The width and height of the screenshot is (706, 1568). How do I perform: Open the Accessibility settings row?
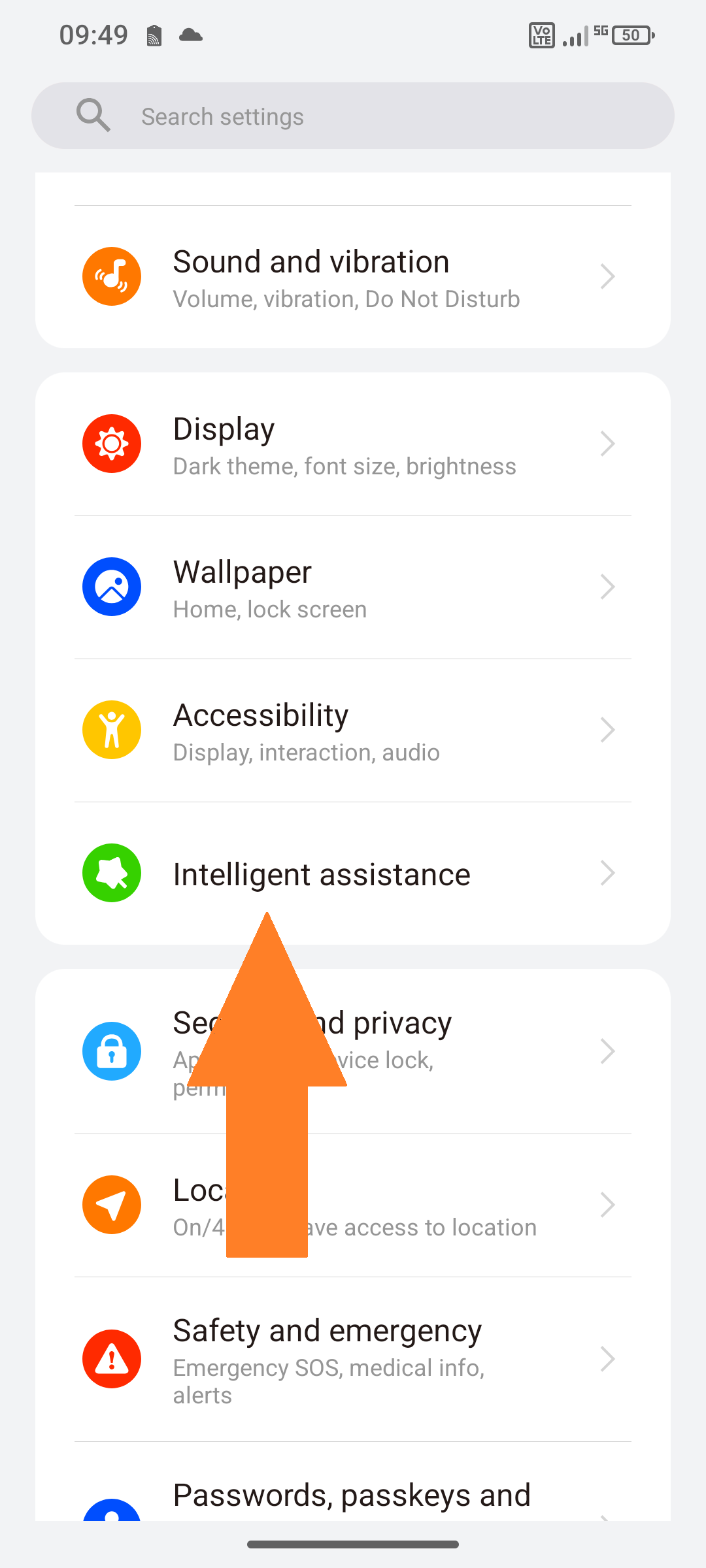pos(353,730)
